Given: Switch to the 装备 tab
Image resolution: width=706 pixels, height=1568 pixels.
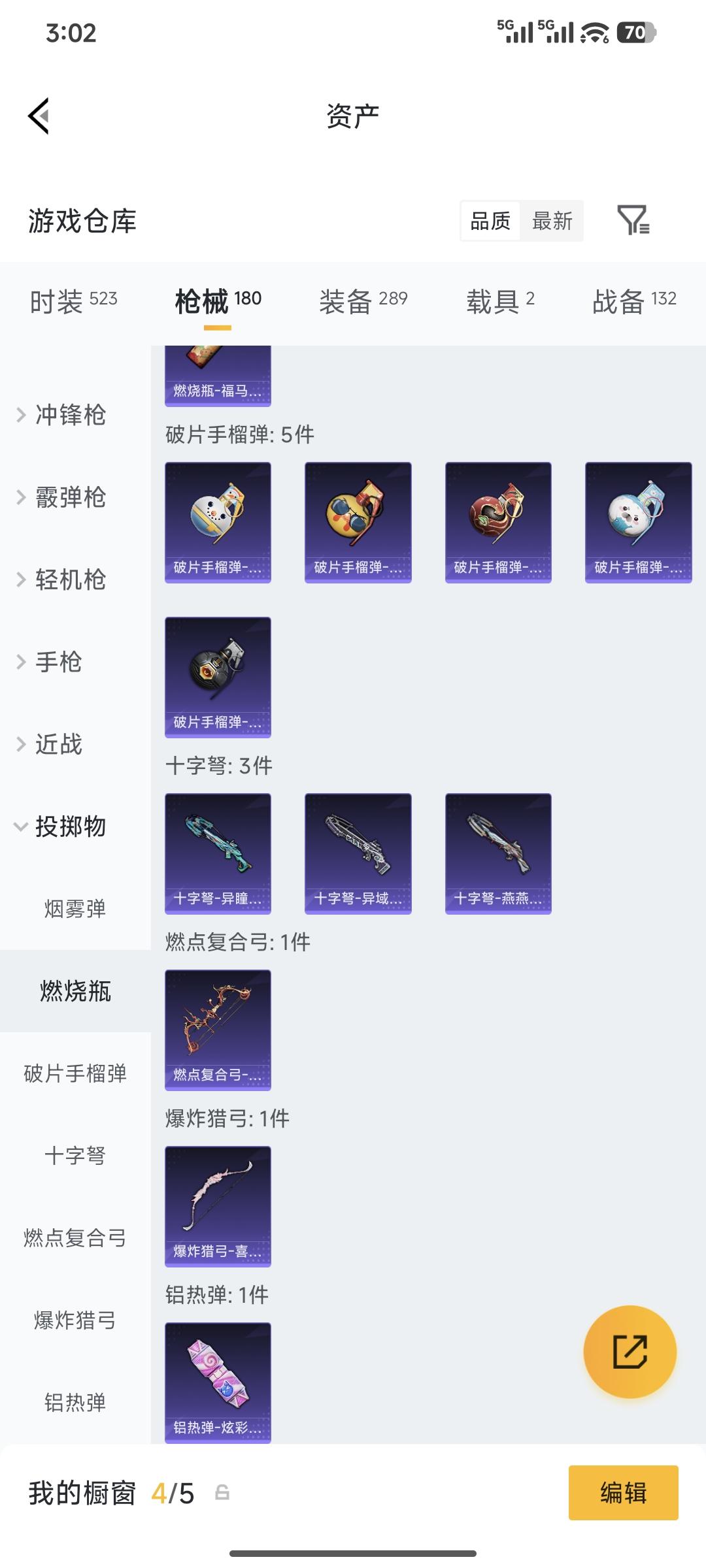Looking at the screenshot, I should click(x=363, y=301).
